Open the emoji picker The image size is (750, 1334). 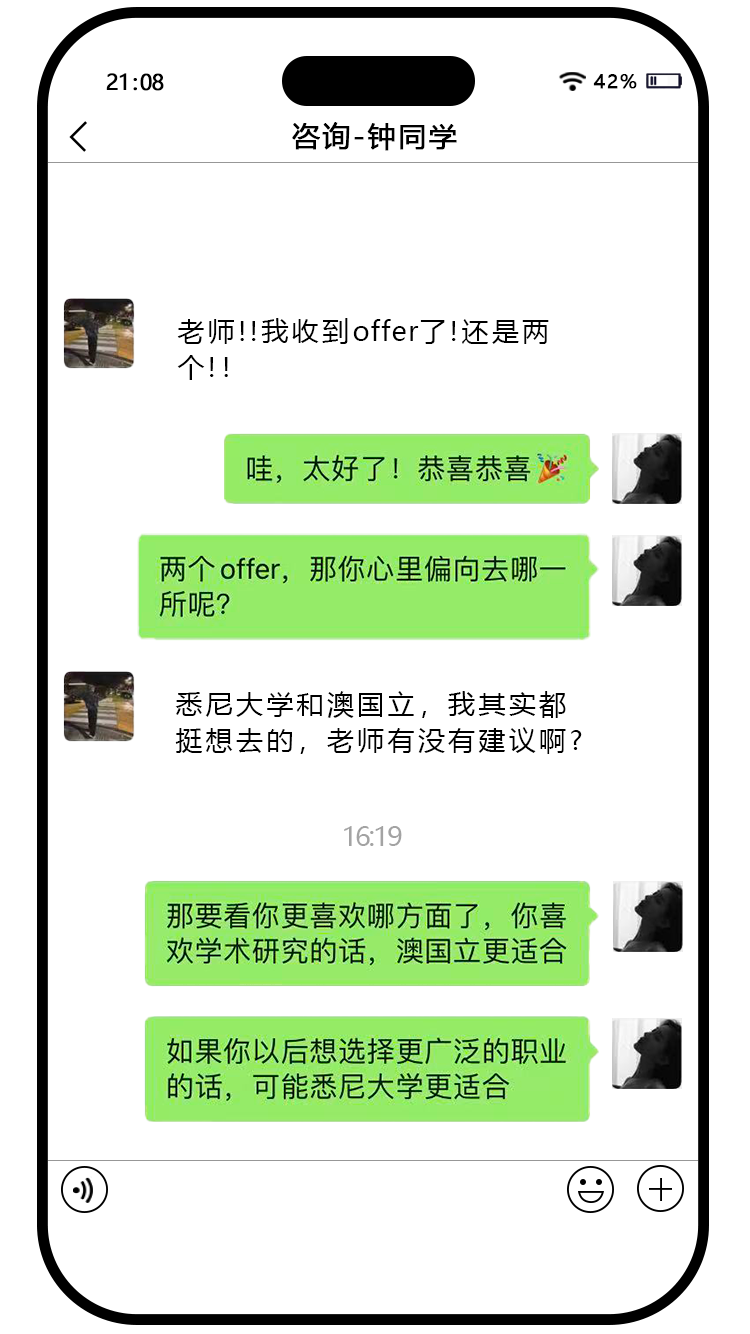(590, 1190)
